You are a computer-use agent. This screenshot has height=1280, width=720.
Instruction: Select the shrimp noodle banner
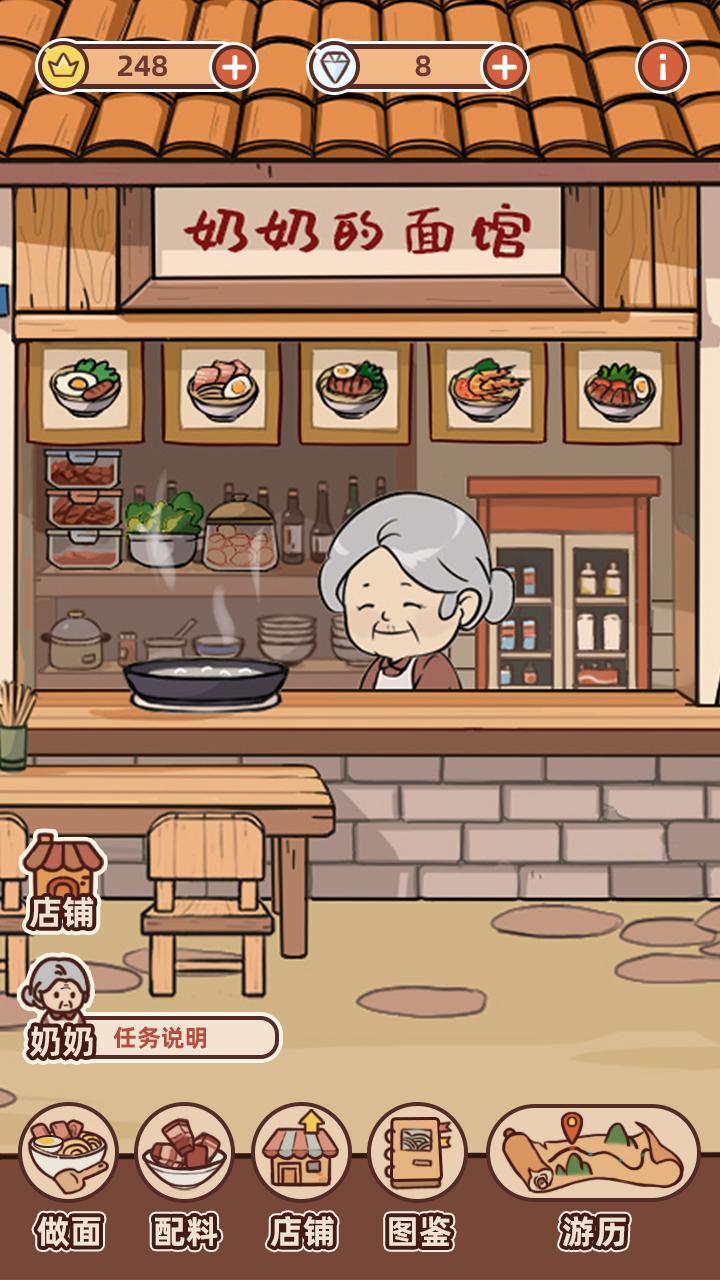[487, 390]
